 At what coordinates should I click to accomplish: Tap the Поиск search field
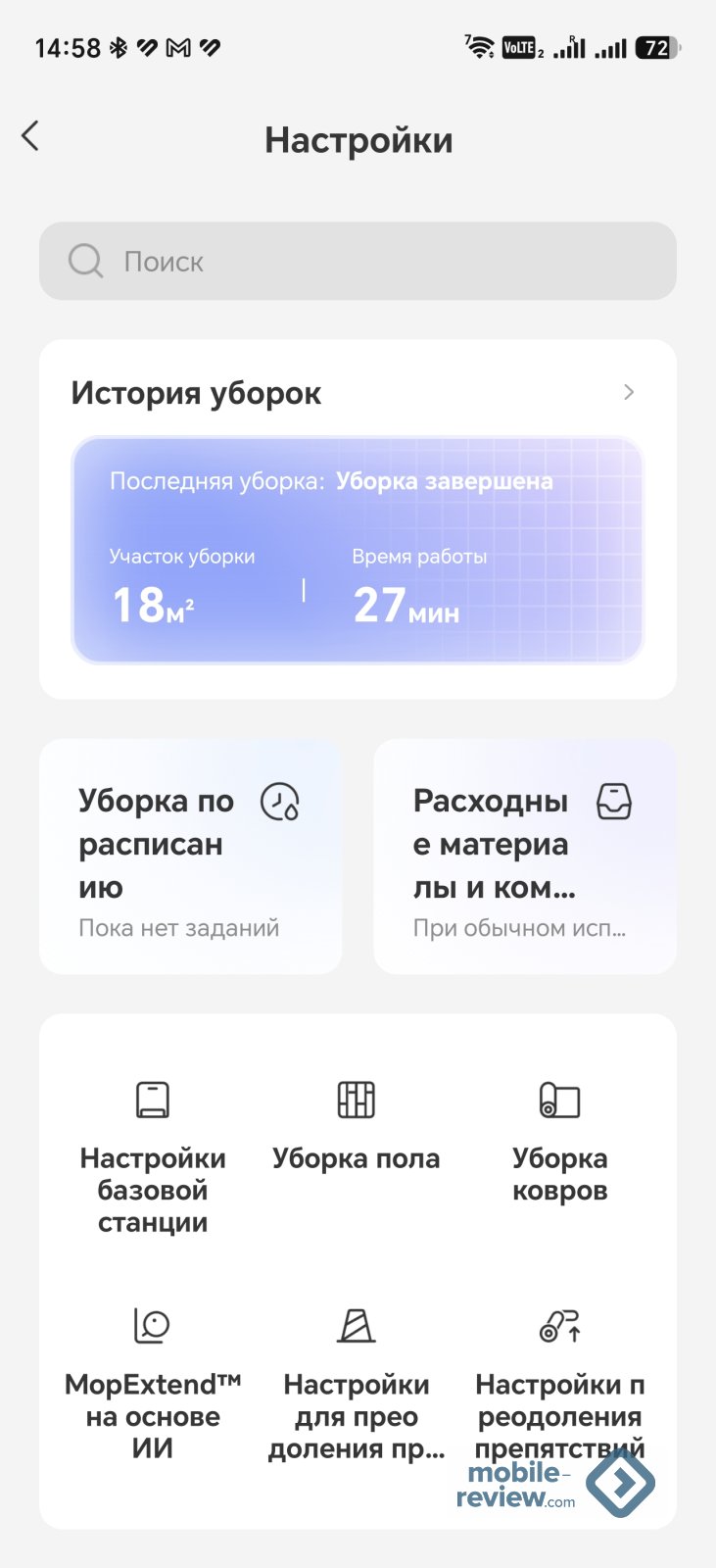coord(358,261)
